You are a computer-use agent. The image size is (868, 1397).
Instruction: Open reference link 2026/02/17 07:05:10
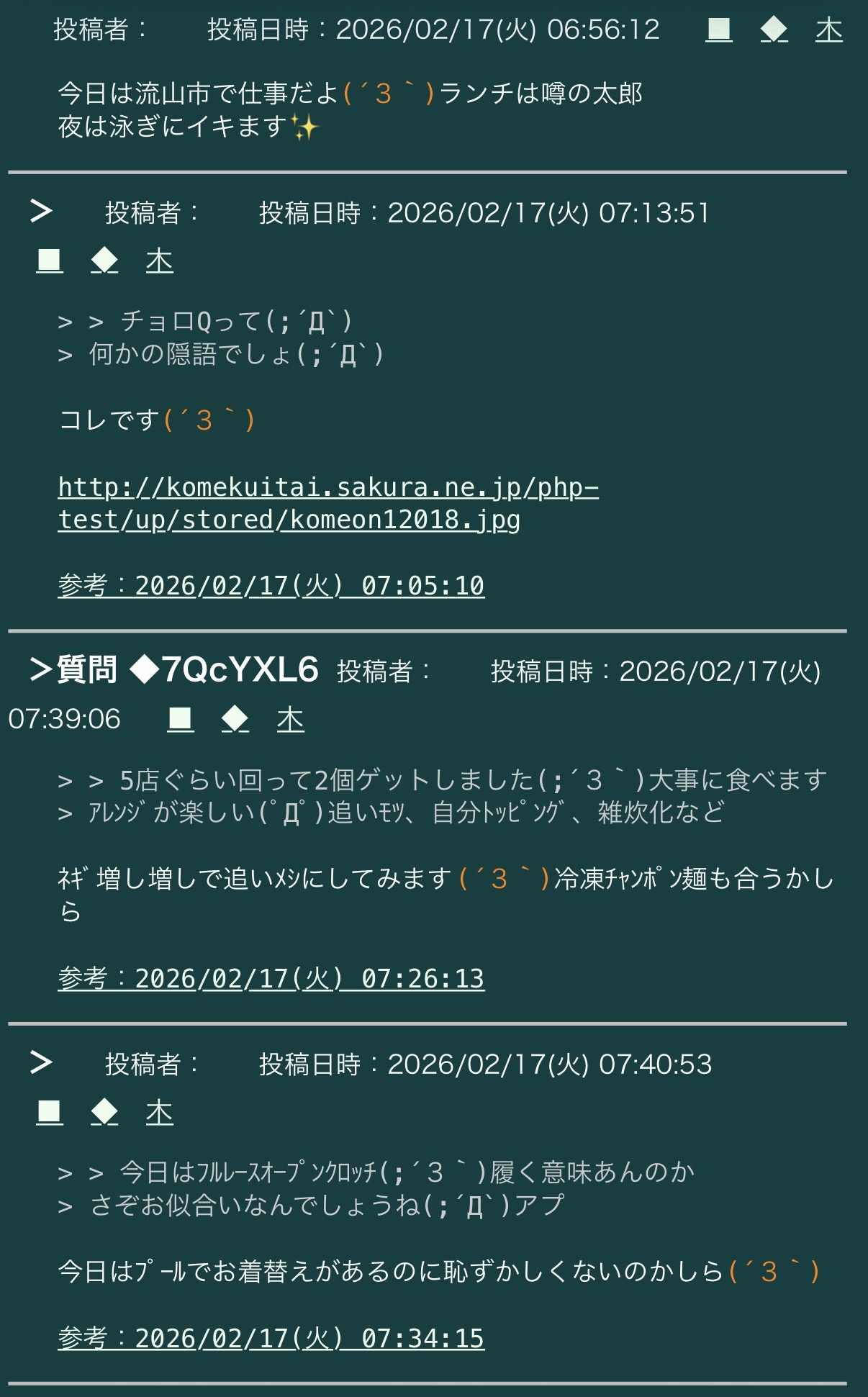pyautogui.click(x=271, y=586)
